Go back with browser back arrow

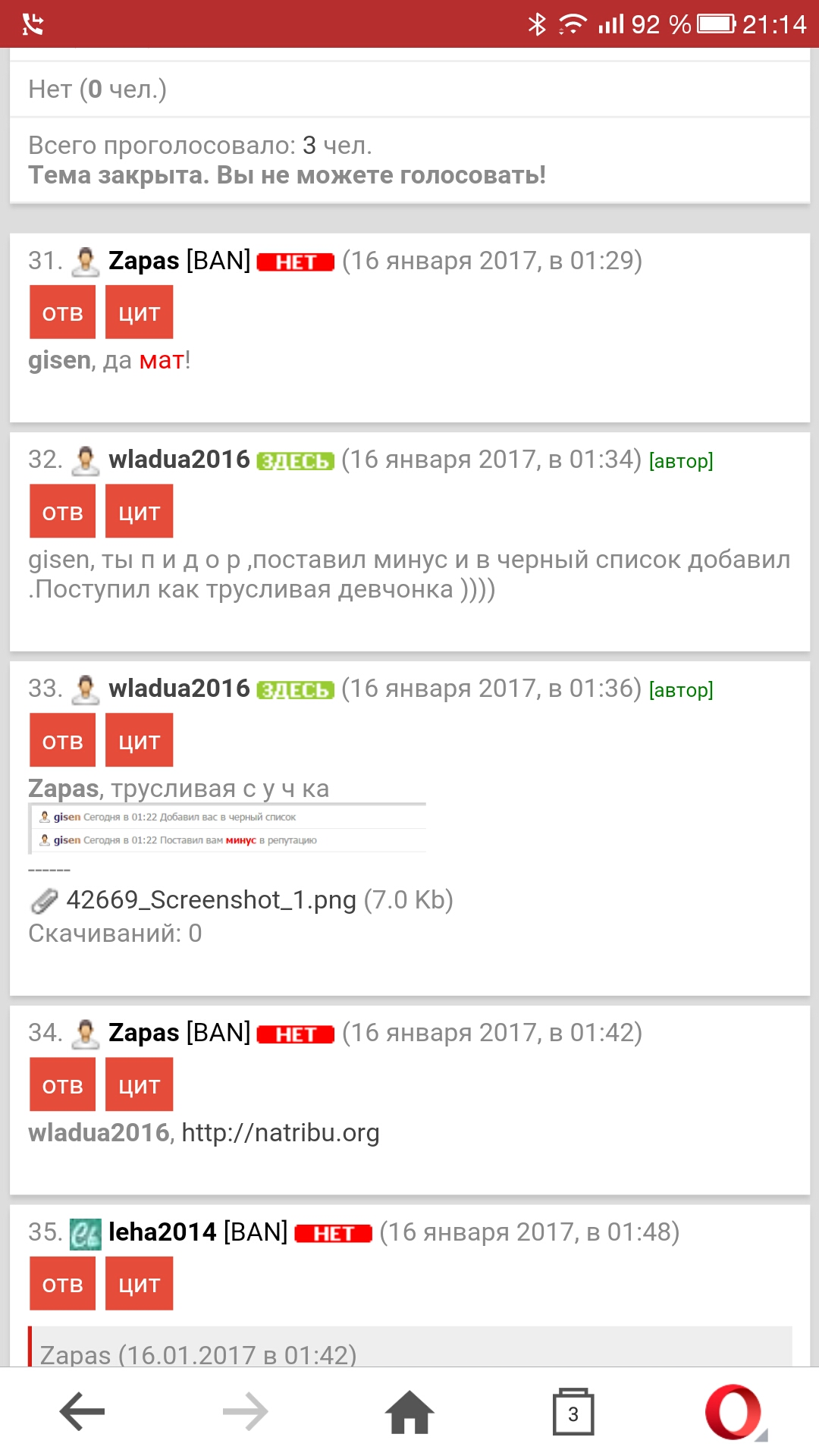82,1412
